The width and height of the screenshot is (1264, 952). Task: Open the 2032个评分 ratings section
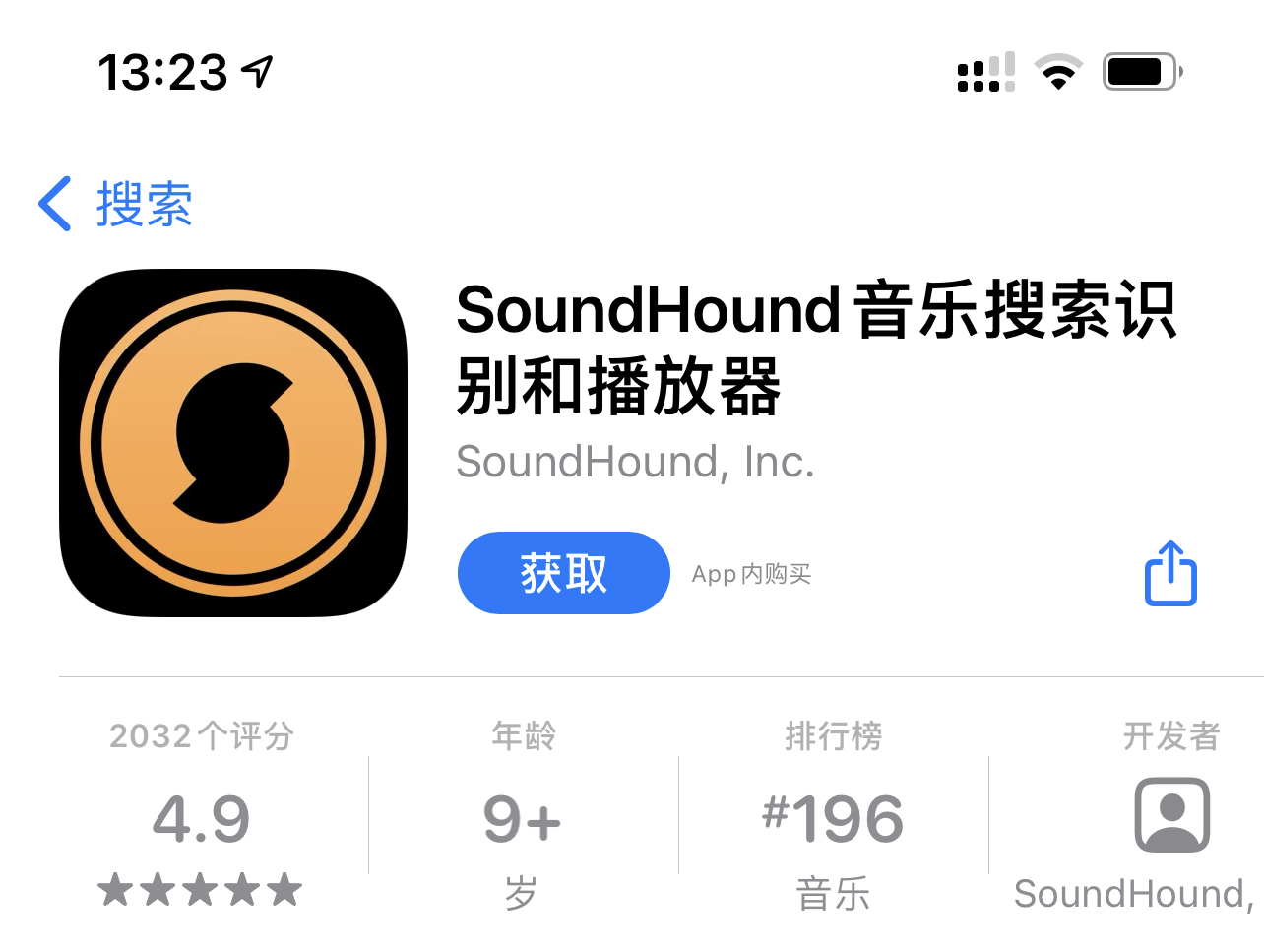(202, 817)
